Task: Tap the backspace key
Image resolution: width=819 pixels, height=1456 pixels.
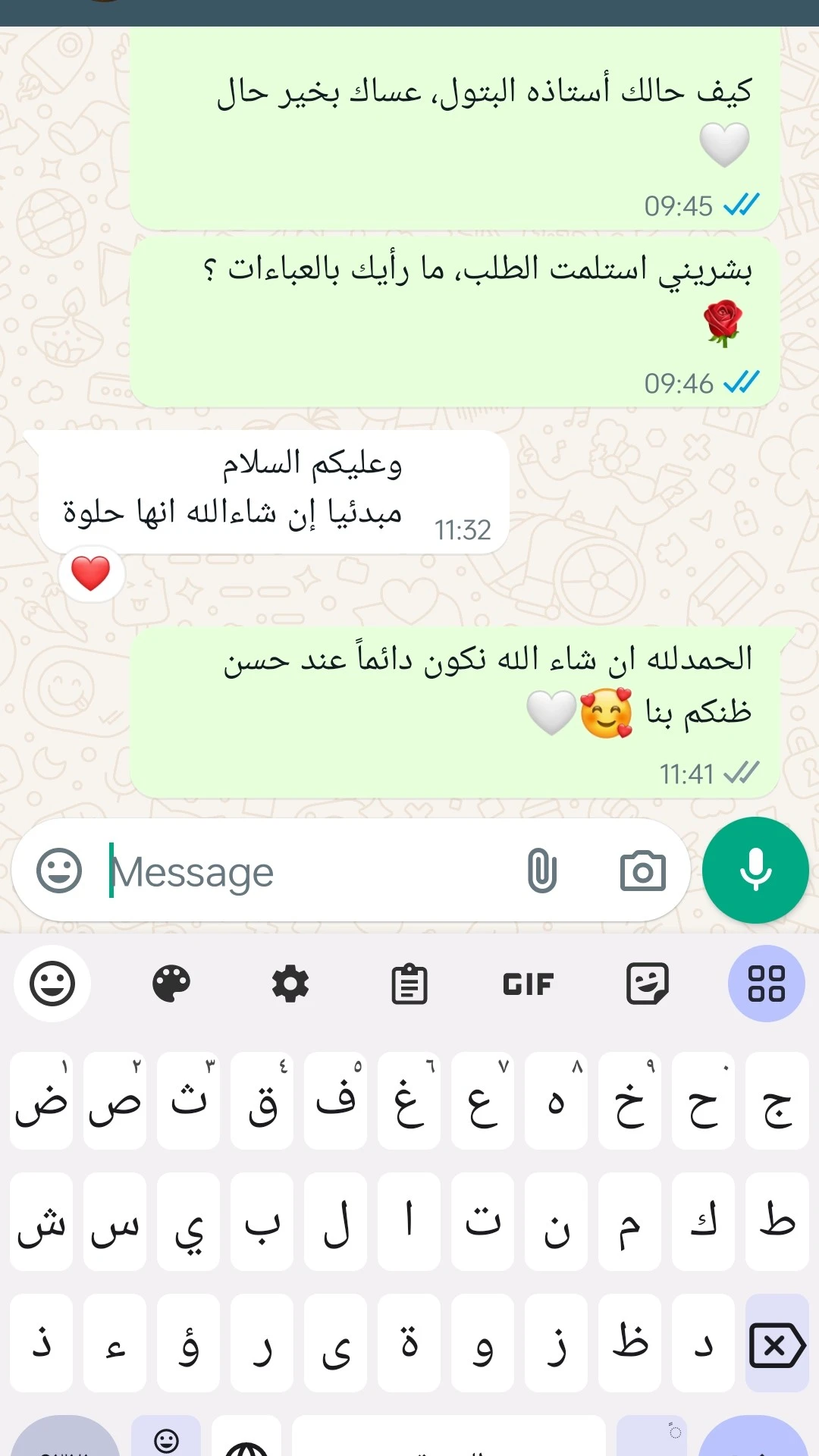Action: (777, 1345)
